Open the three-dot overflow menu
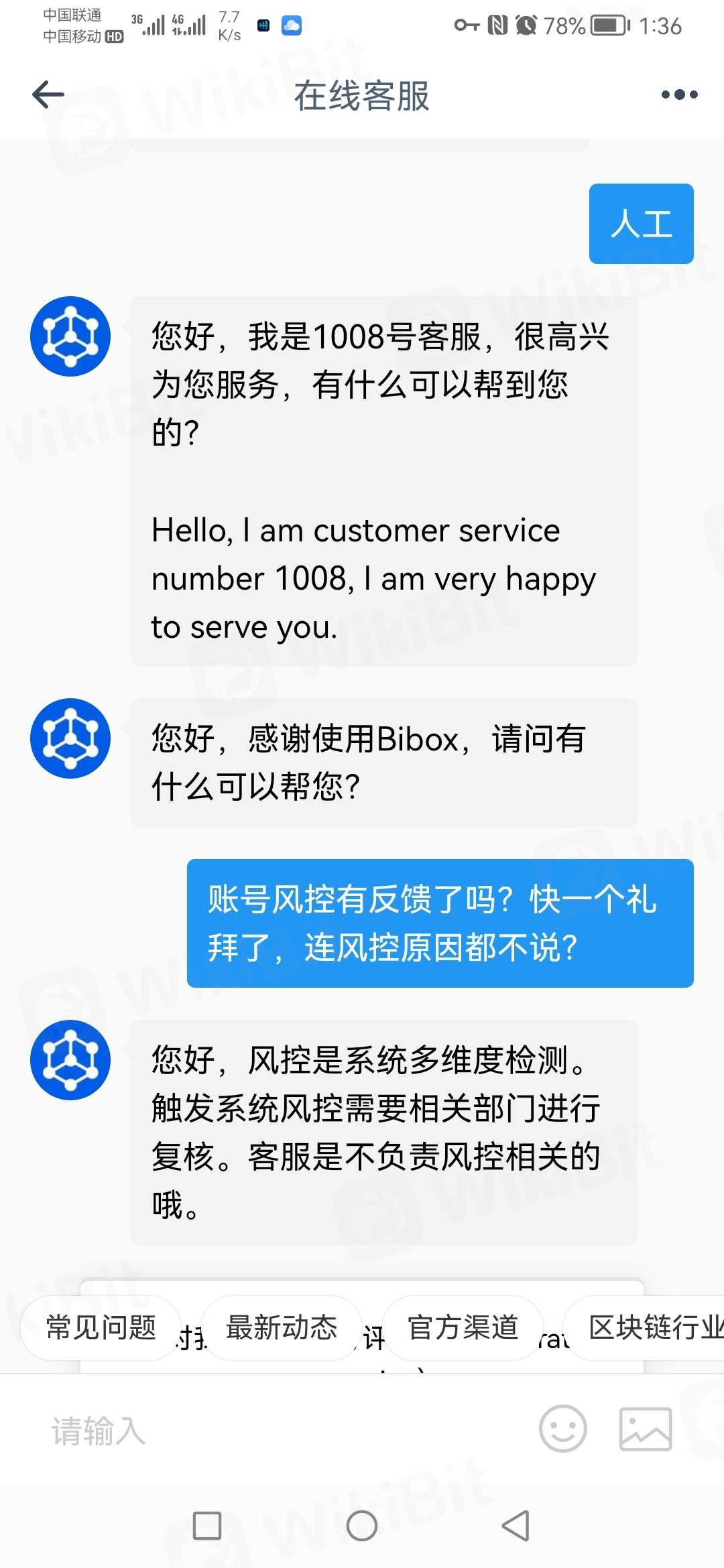 pos(679,94)
